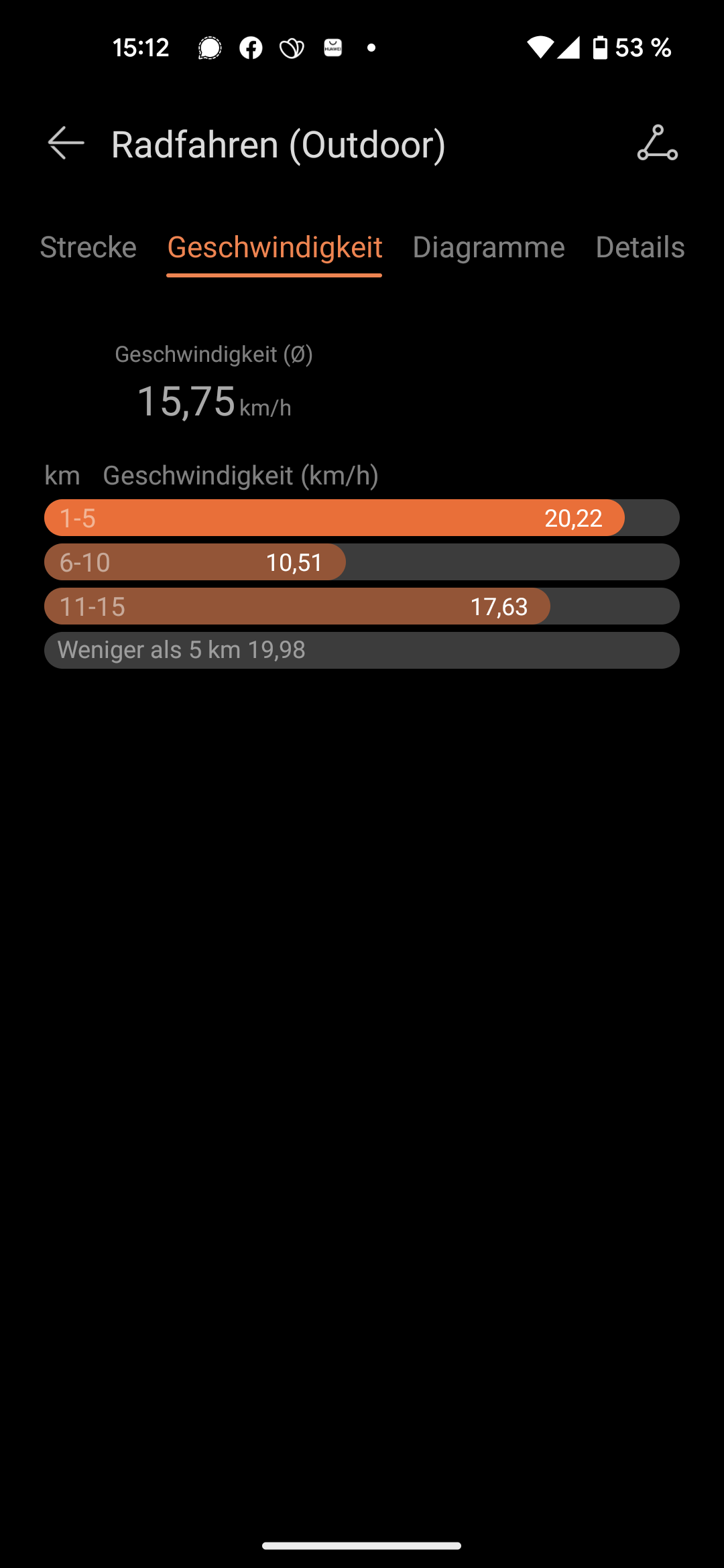
Task: Open the Diagramme tab
Action: 489,248
